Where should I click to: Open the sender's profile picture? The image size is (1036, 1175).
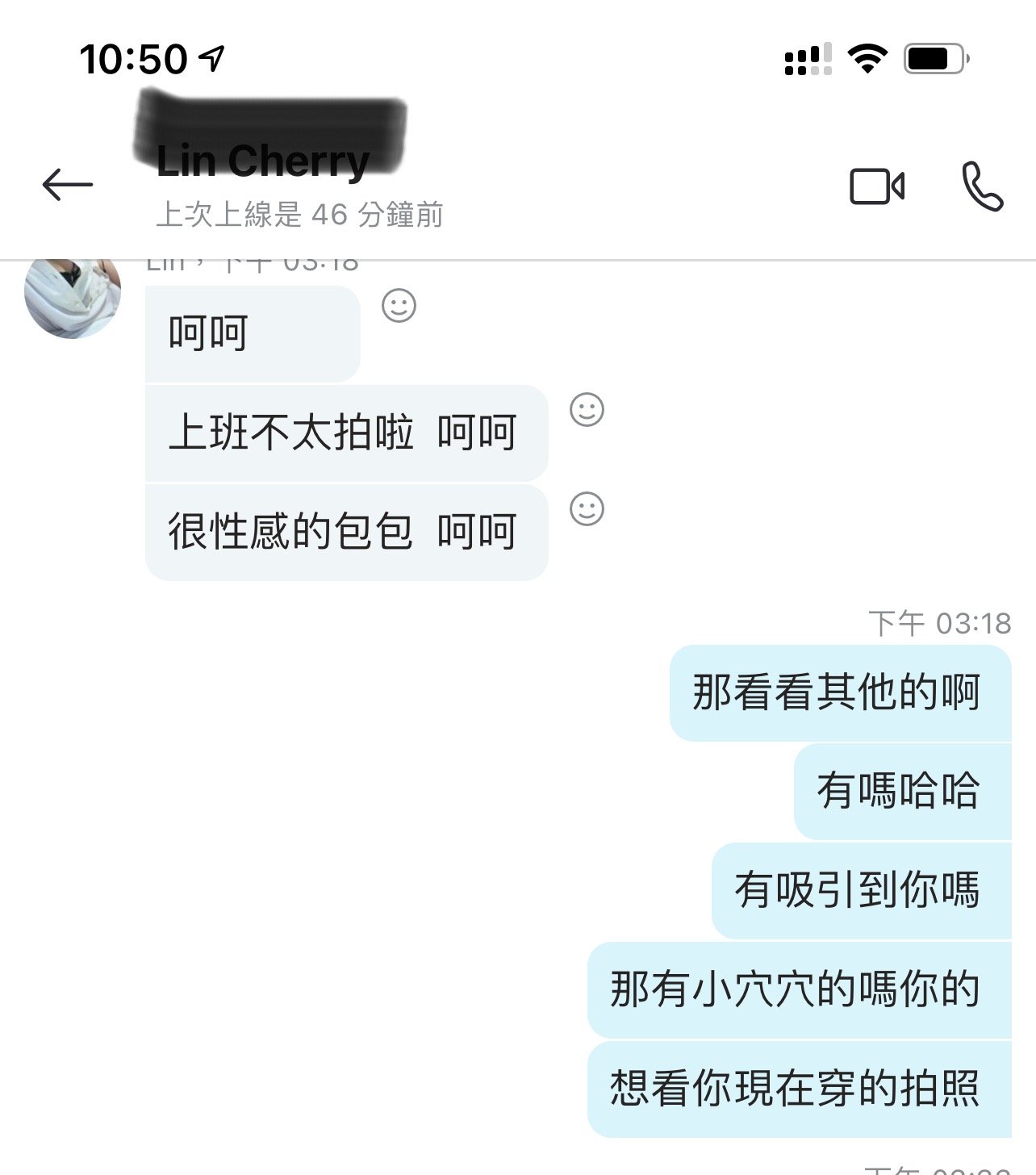73,295
